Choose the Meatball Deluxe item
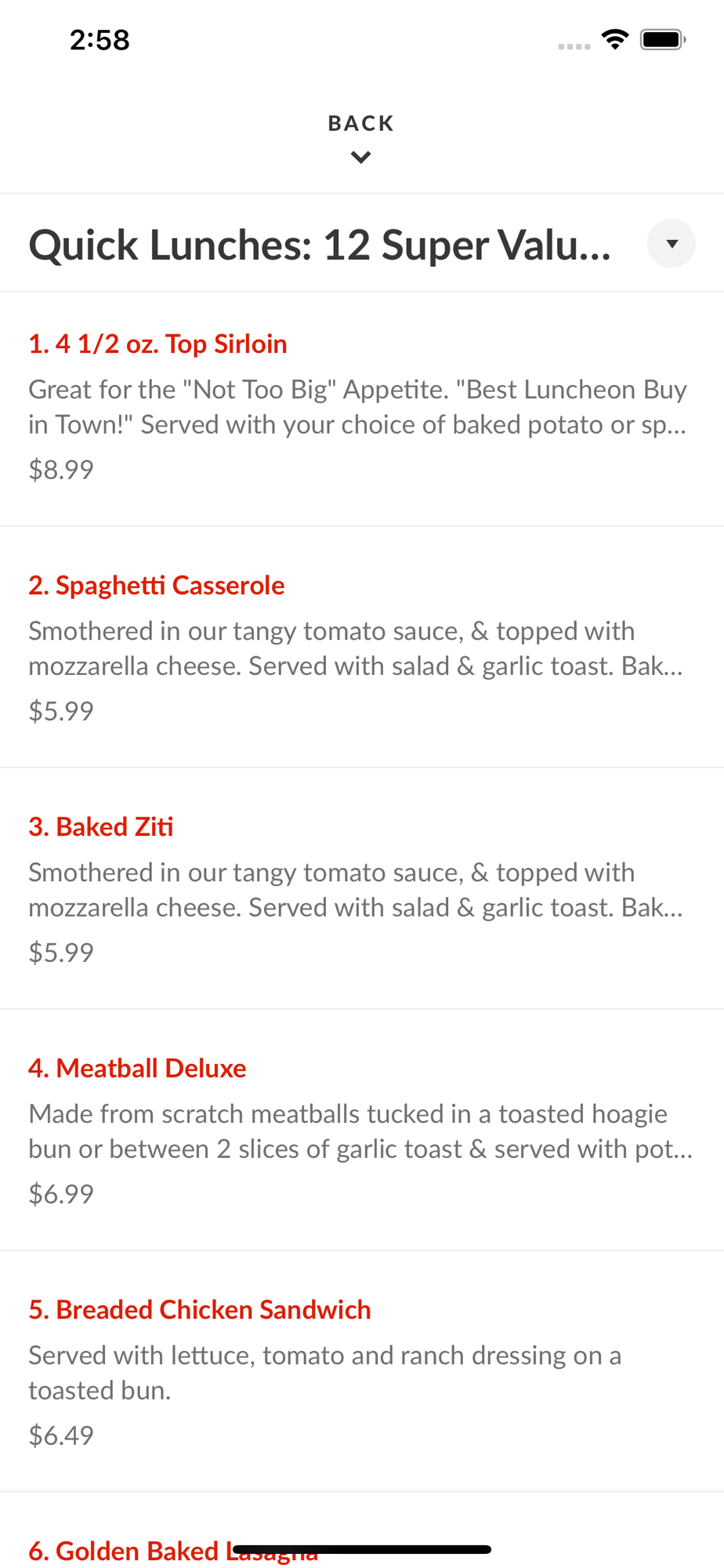 click(362, 1131)
